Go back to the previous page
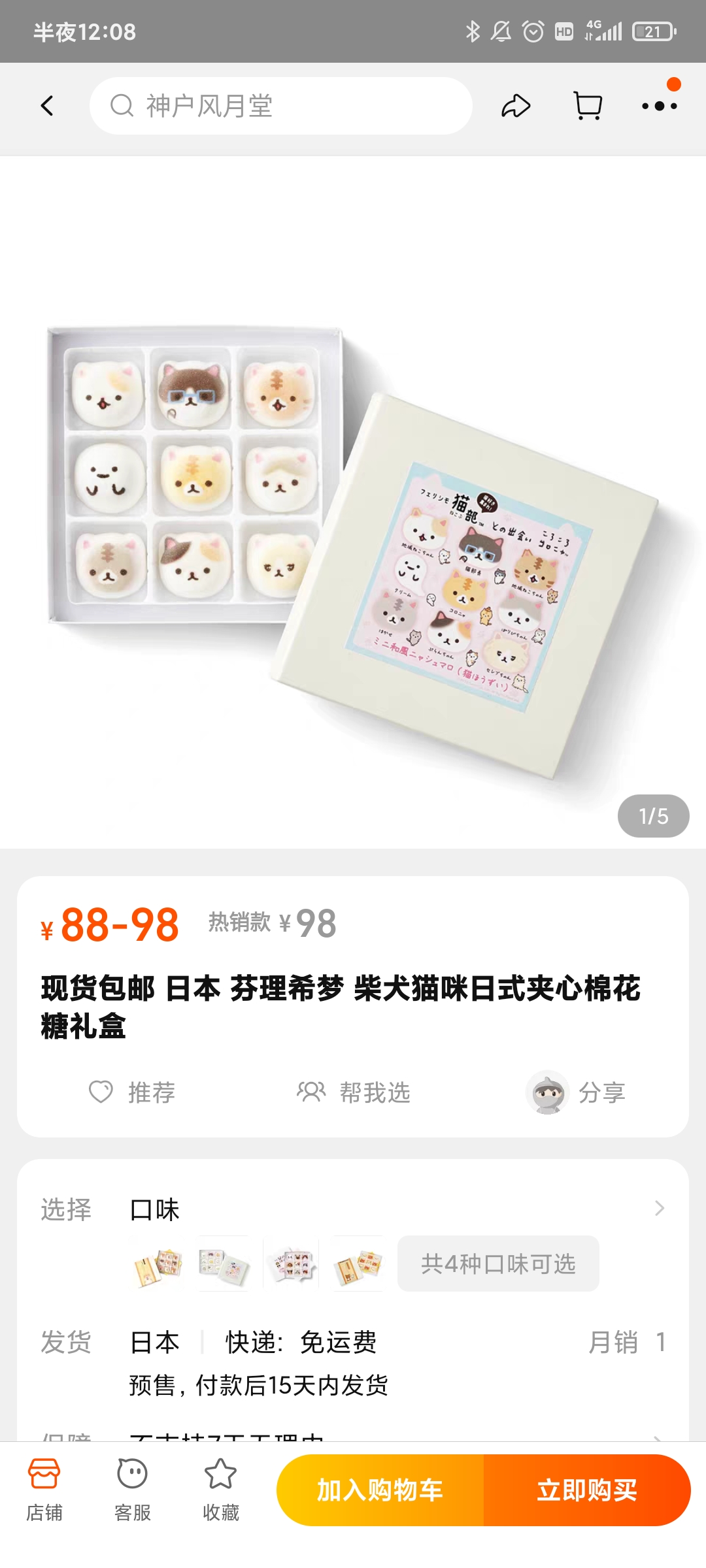Viewport: 706px width, 1568px height. pyautogui.click(x=47, y=106)
